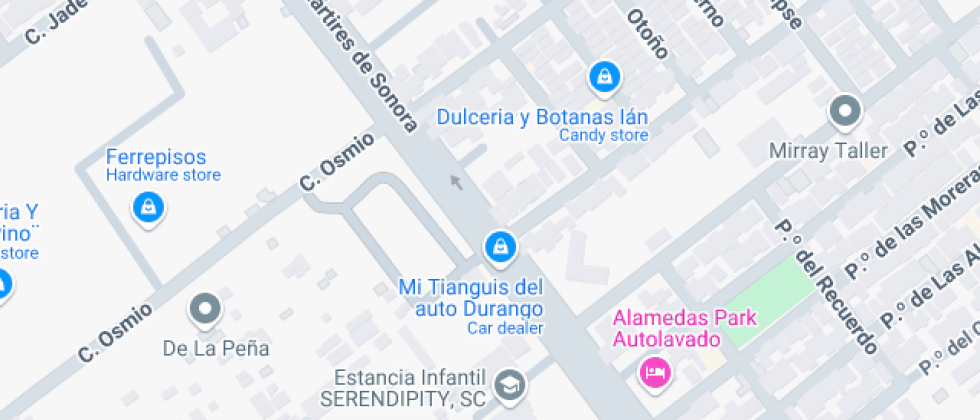Tap the Estancia Infantil SERENDIPITY school marker
This screenshot has width=980, height=420.
tap(511, 383)
